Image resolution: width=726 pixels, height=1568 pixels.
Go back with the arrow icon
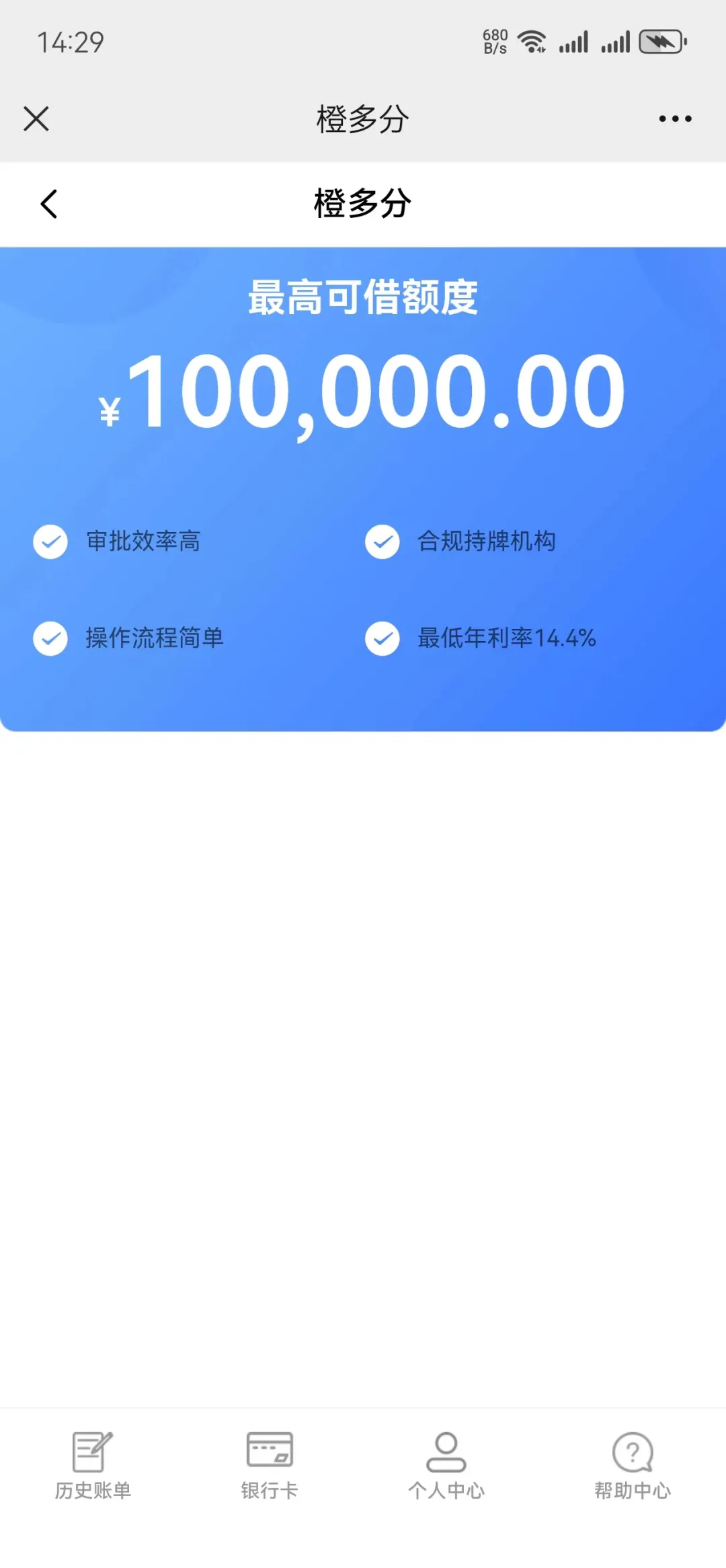click(x=49, y=203)
